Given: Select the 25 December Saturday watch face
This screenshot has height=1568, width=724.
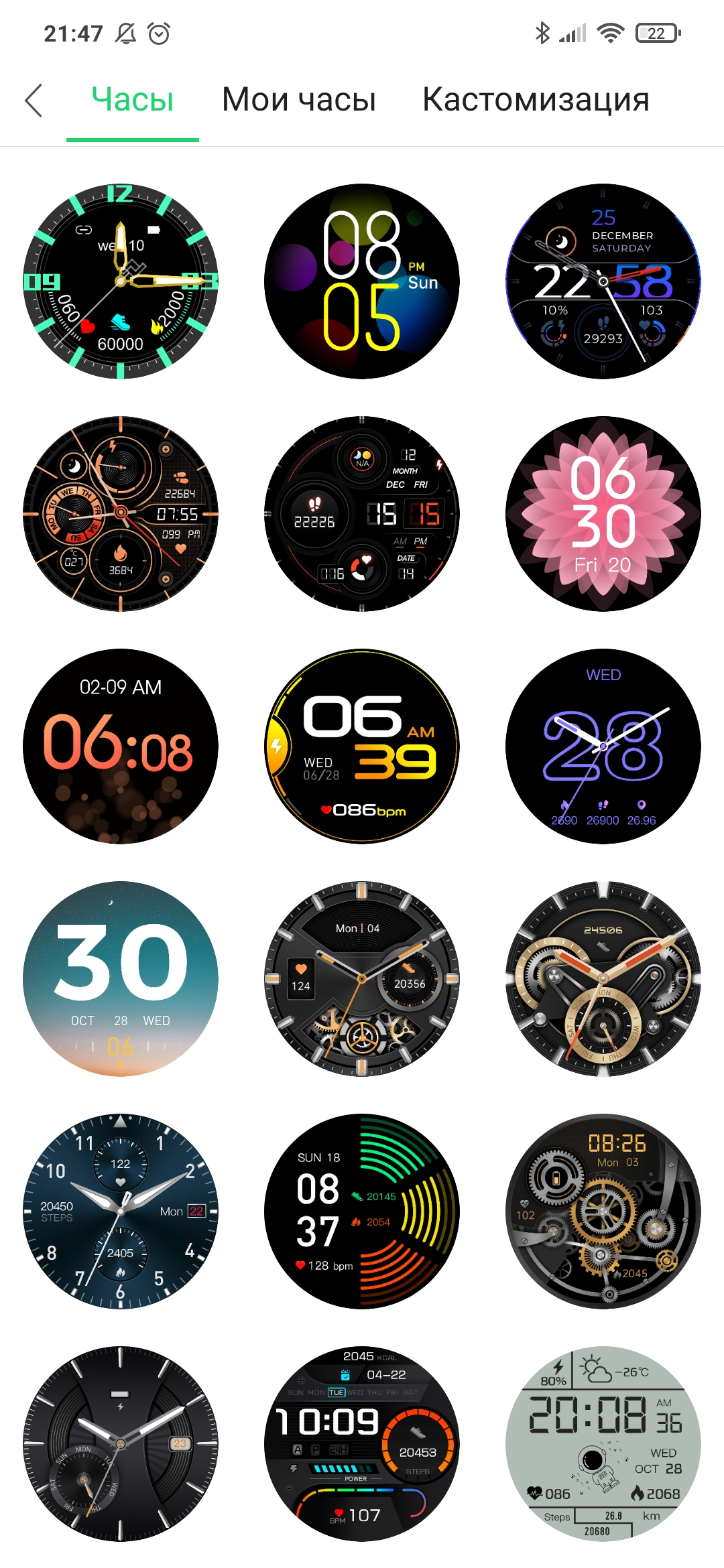Looking at the screenshot, I should click(x=603, y=281).
